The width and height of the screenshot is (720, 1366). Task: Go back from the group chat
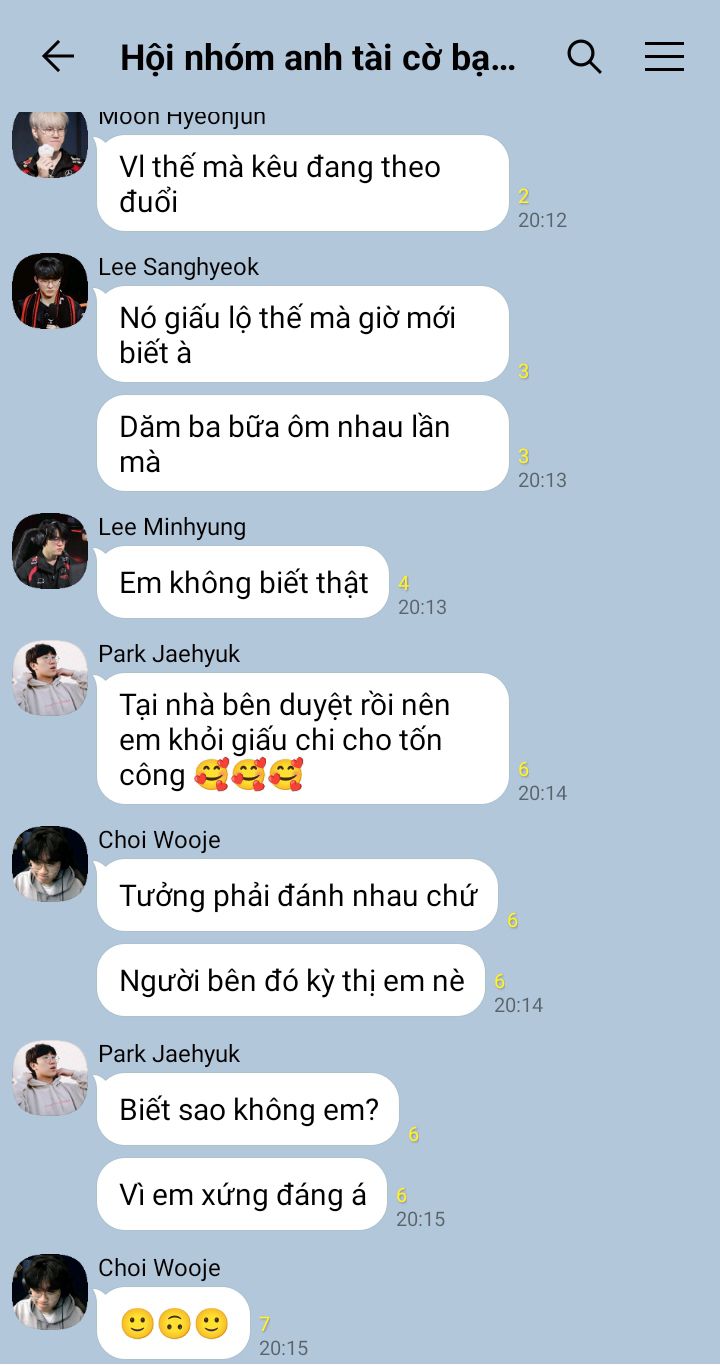[x=57, y=57]
